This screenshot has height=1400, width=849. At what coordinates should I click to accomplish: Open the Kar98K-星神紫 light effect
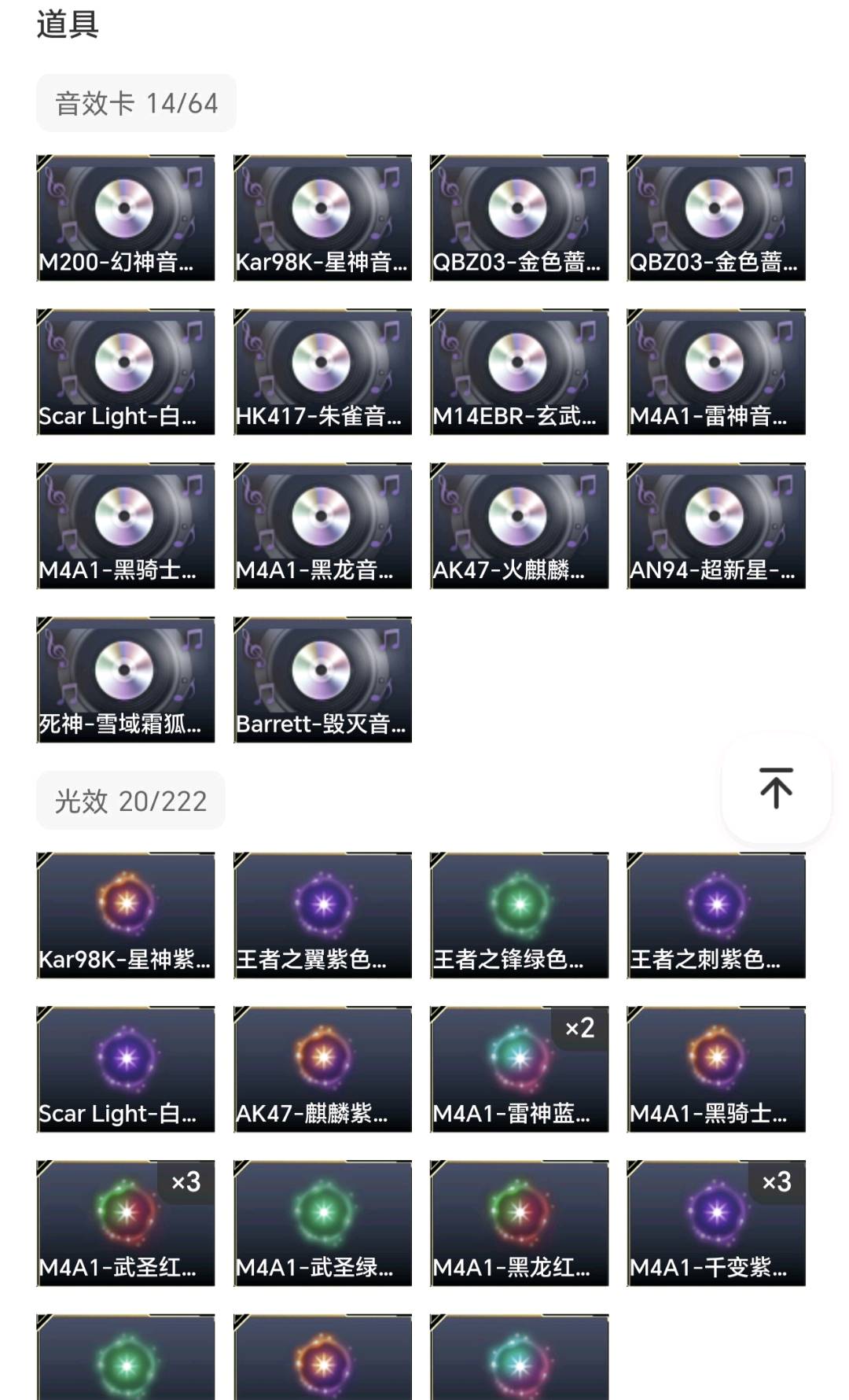point(126,916)
